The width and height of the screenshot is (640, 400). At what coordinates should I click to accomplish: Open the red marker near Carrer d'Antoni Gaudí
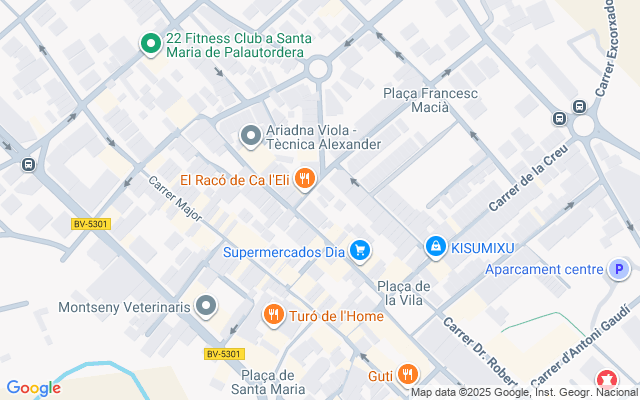pyautogui.click(x=606, y=382)
